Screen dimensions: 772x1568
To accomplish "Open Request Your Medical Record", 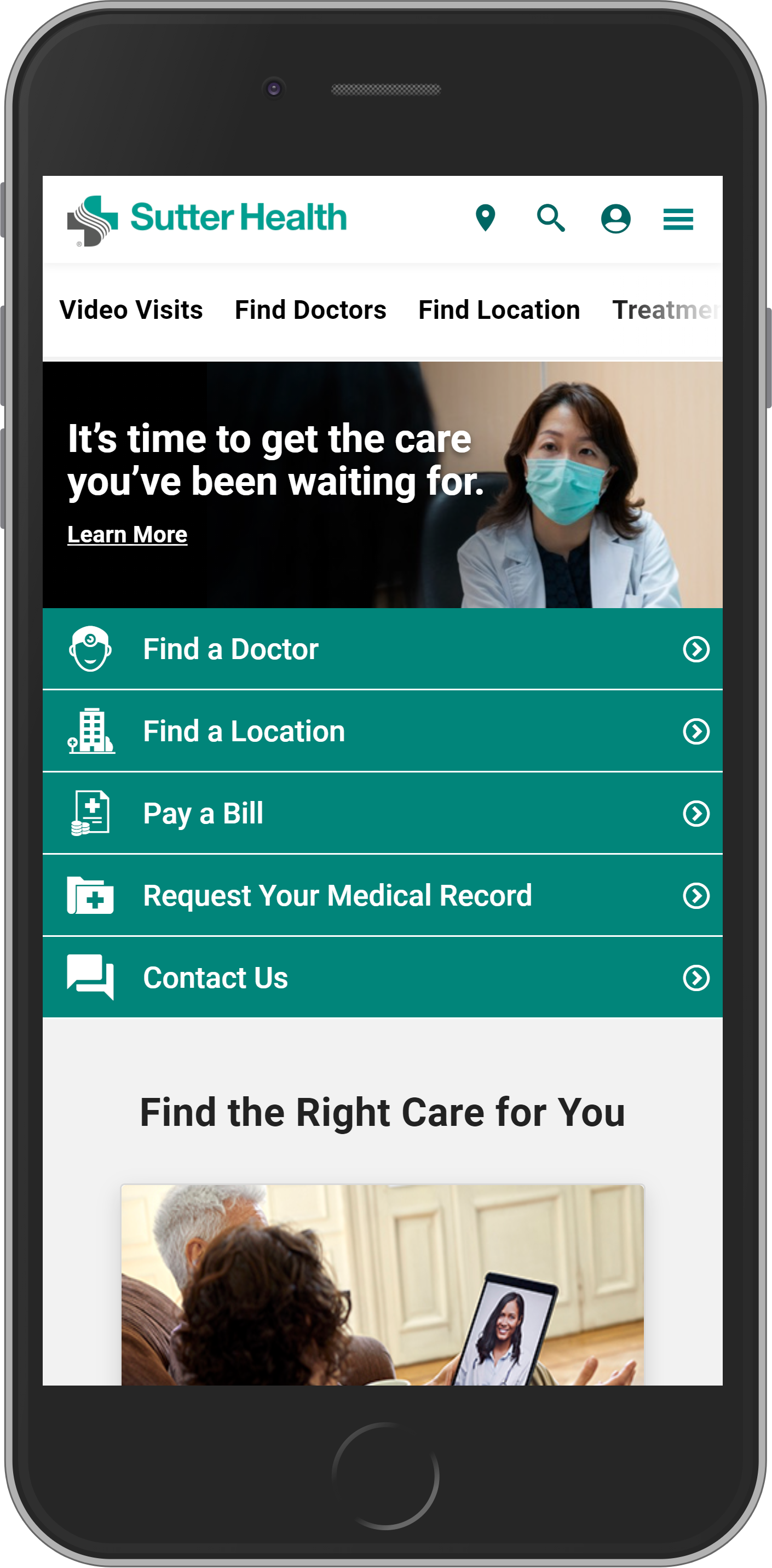I will (x=383, y=895).
